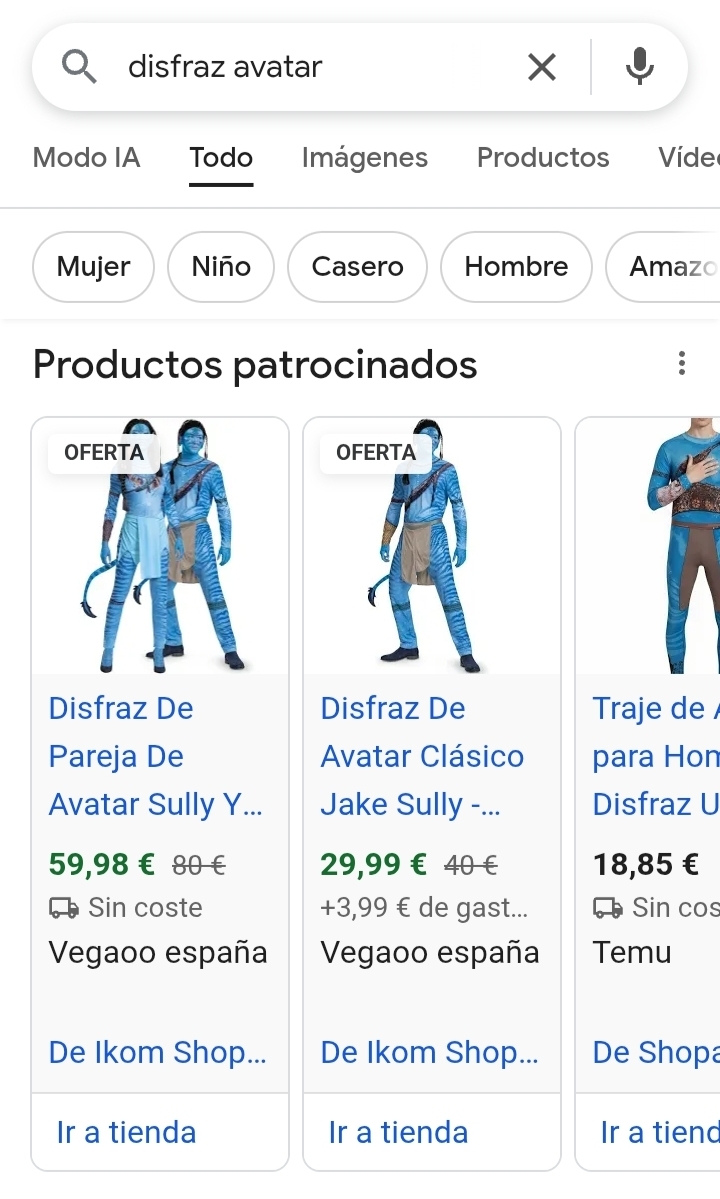The height and width of the screenshot is (1199, 720).
Task: Switch to the Productos tab
Action: point(543,157)
